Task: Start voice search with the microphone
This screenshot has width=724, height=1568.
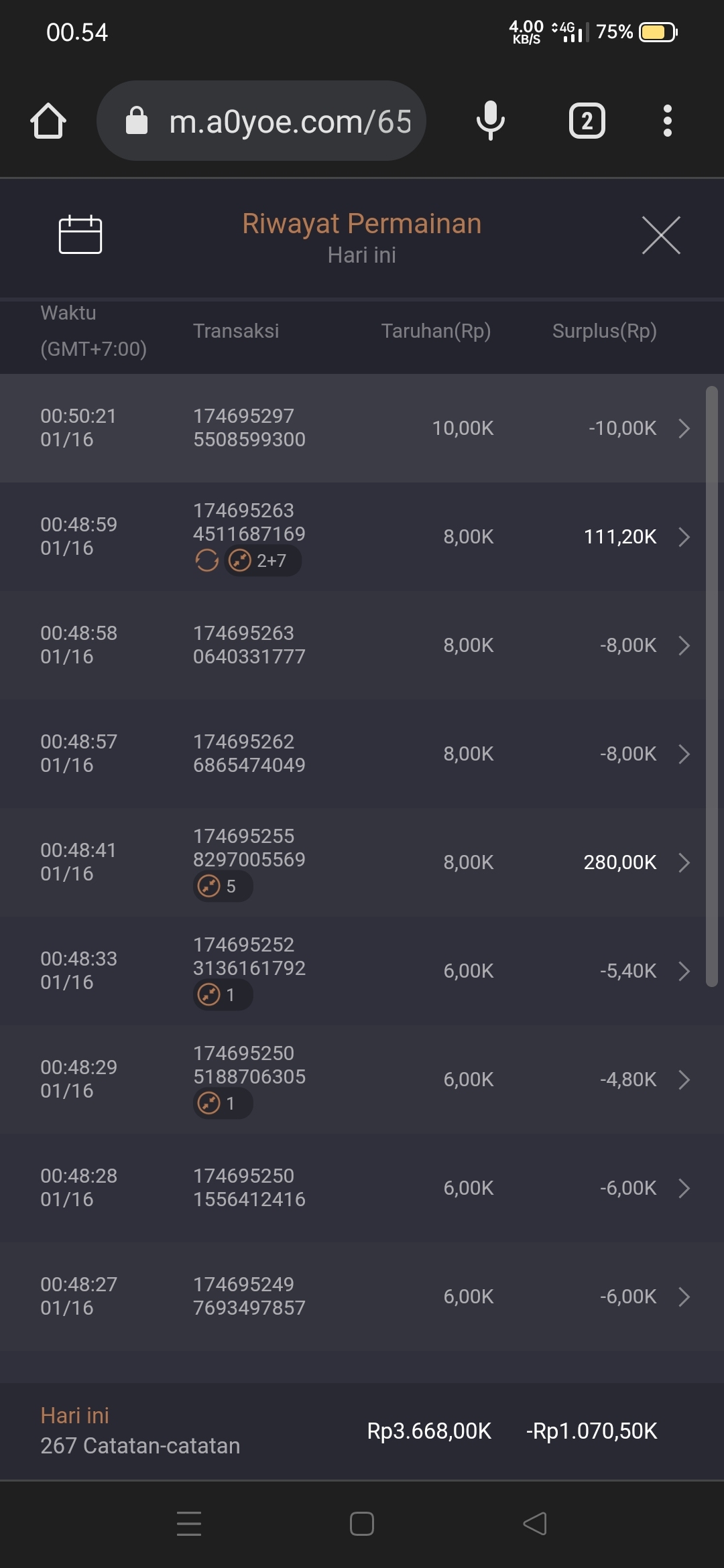Action: tap(490, 121)
